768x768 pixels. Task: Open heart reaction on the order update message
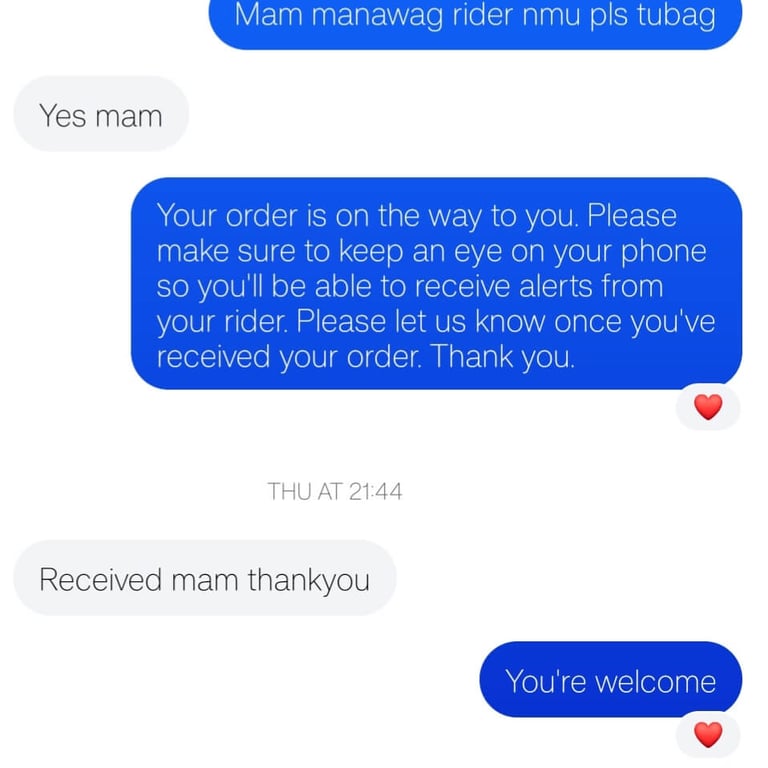point(708,407)
